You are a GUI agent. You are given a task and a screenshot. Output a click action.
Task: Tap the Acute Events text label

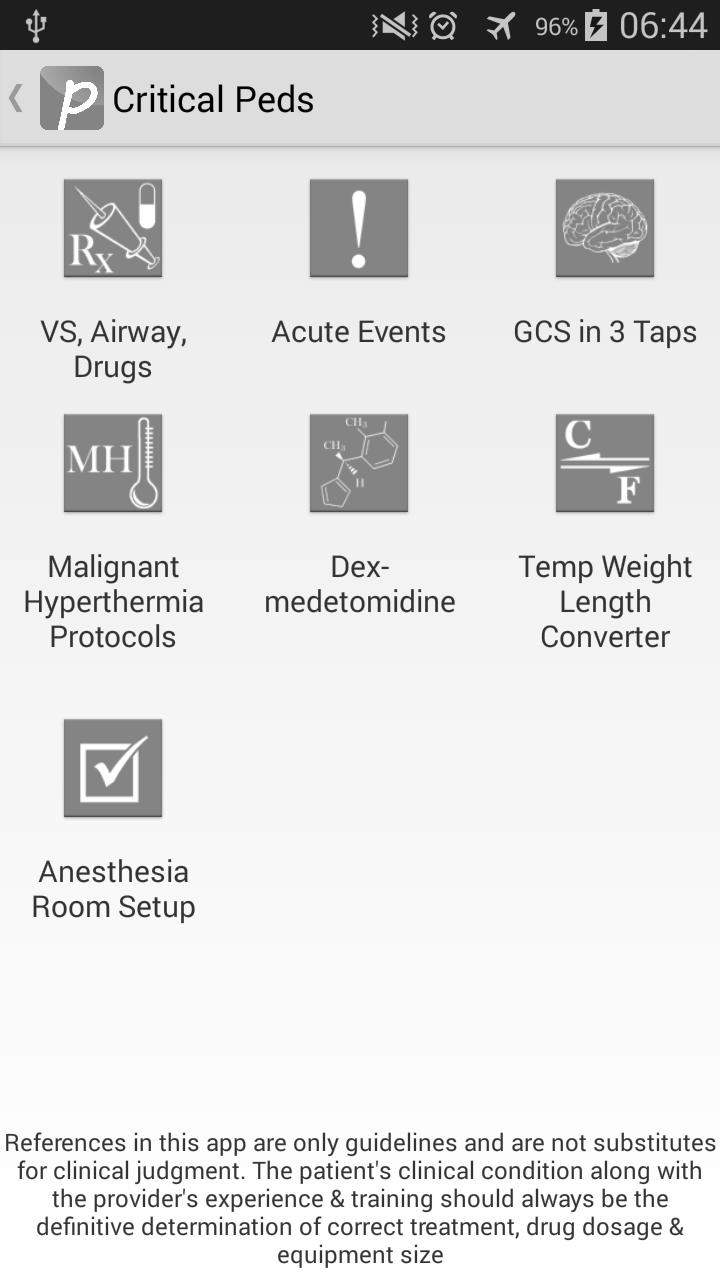pos(358,331)
